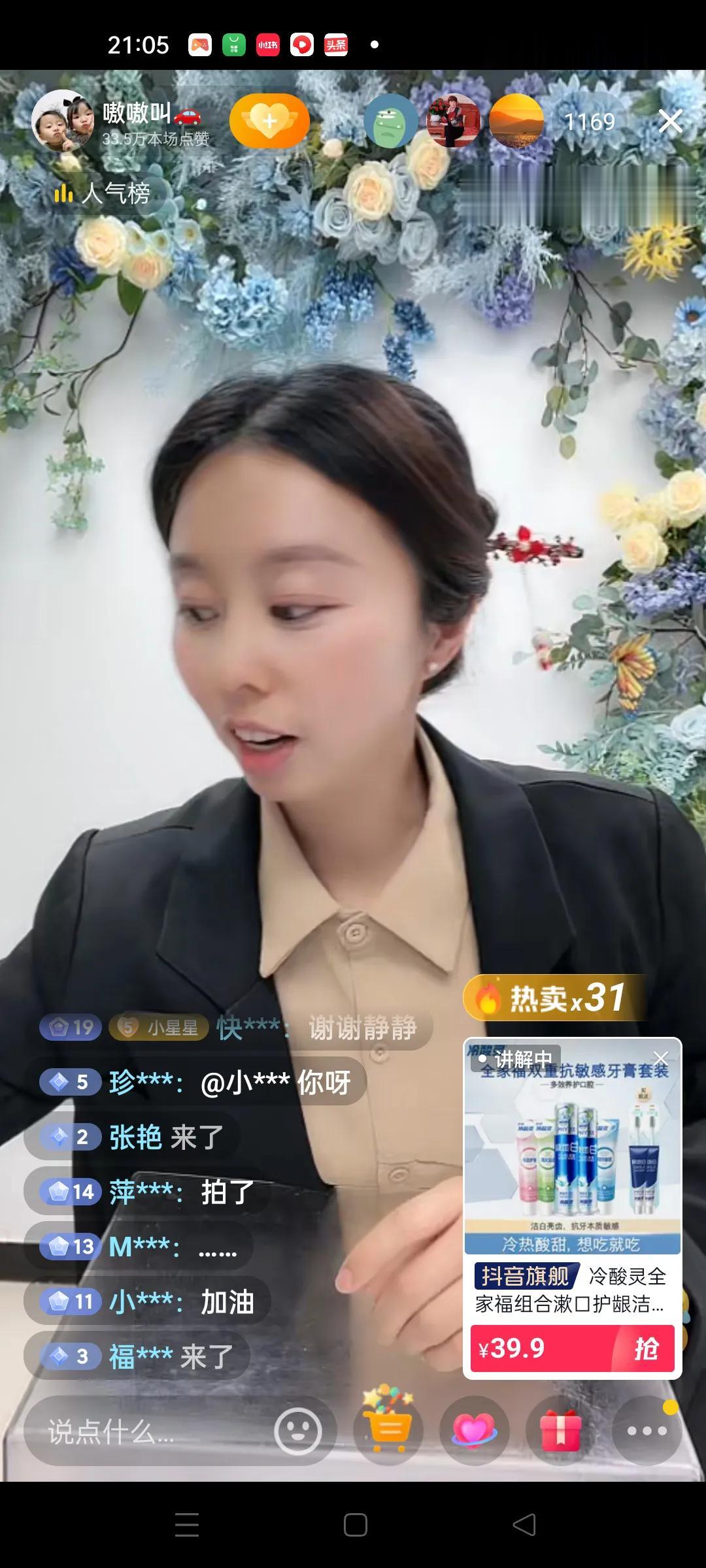The height and width of the screenshot is (1568, 706).
Task: Open the green avatar top viewer
Action: [x=390, y=122]
